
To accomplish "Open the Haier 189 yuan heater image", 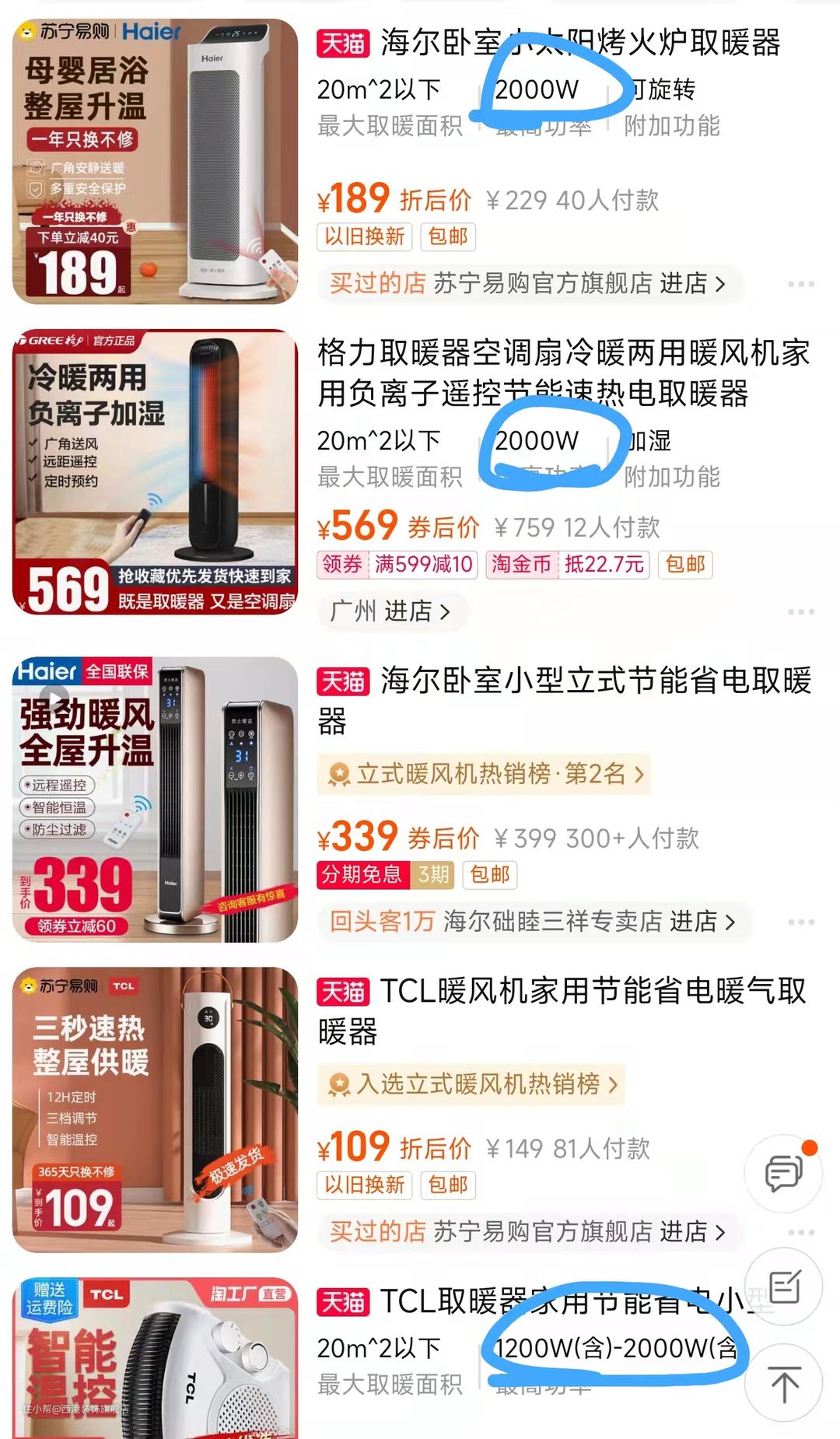I will pyautogui.click(x=155, y=161).
